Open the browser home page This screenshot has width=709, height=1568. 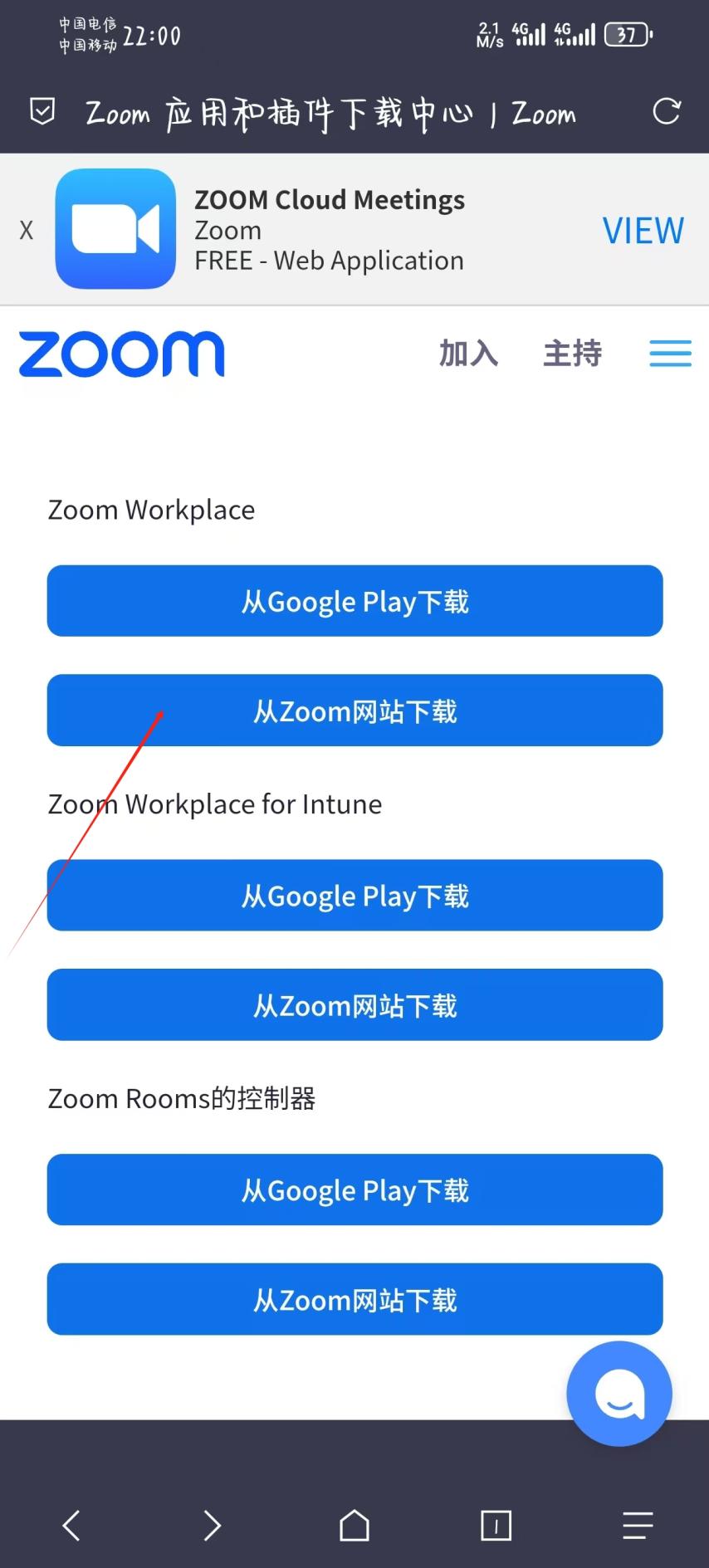(x=354, y=1525)
